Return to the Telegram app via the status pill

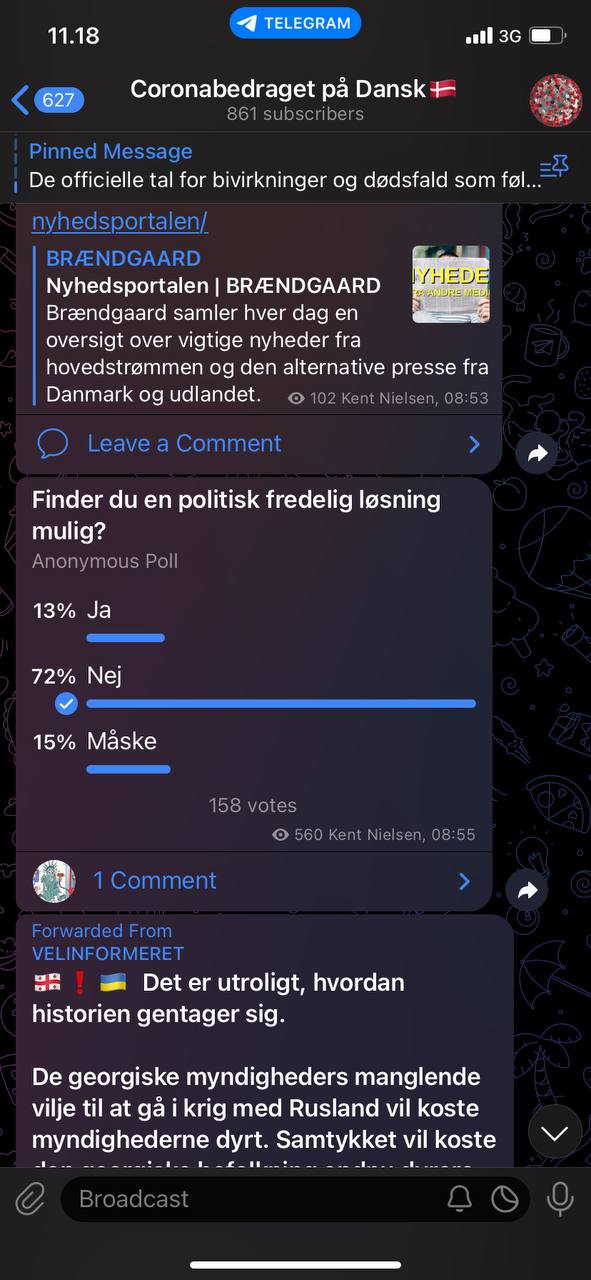click(295, 23)
